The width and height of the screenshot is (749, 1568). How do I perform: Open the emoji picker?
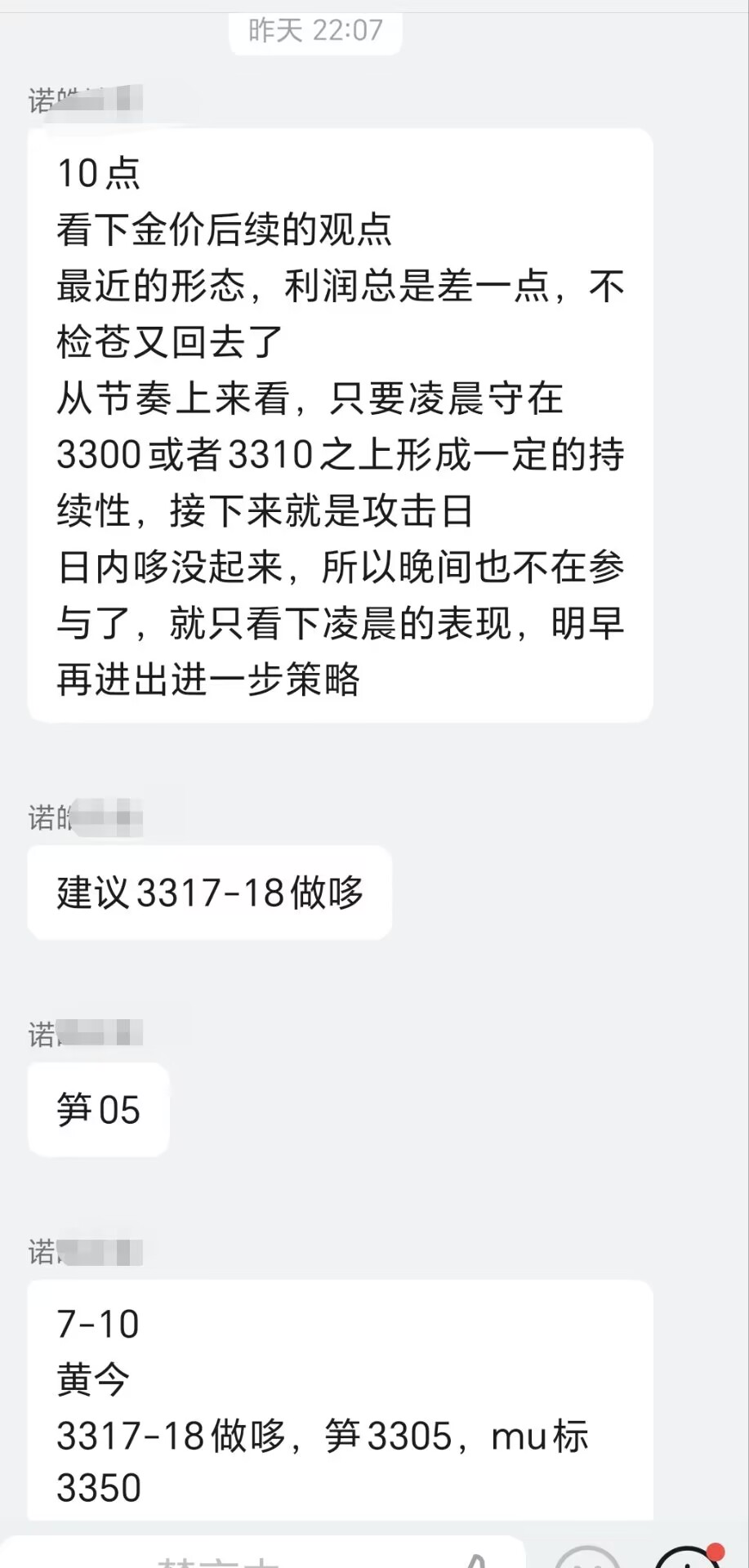point(588,1557)
